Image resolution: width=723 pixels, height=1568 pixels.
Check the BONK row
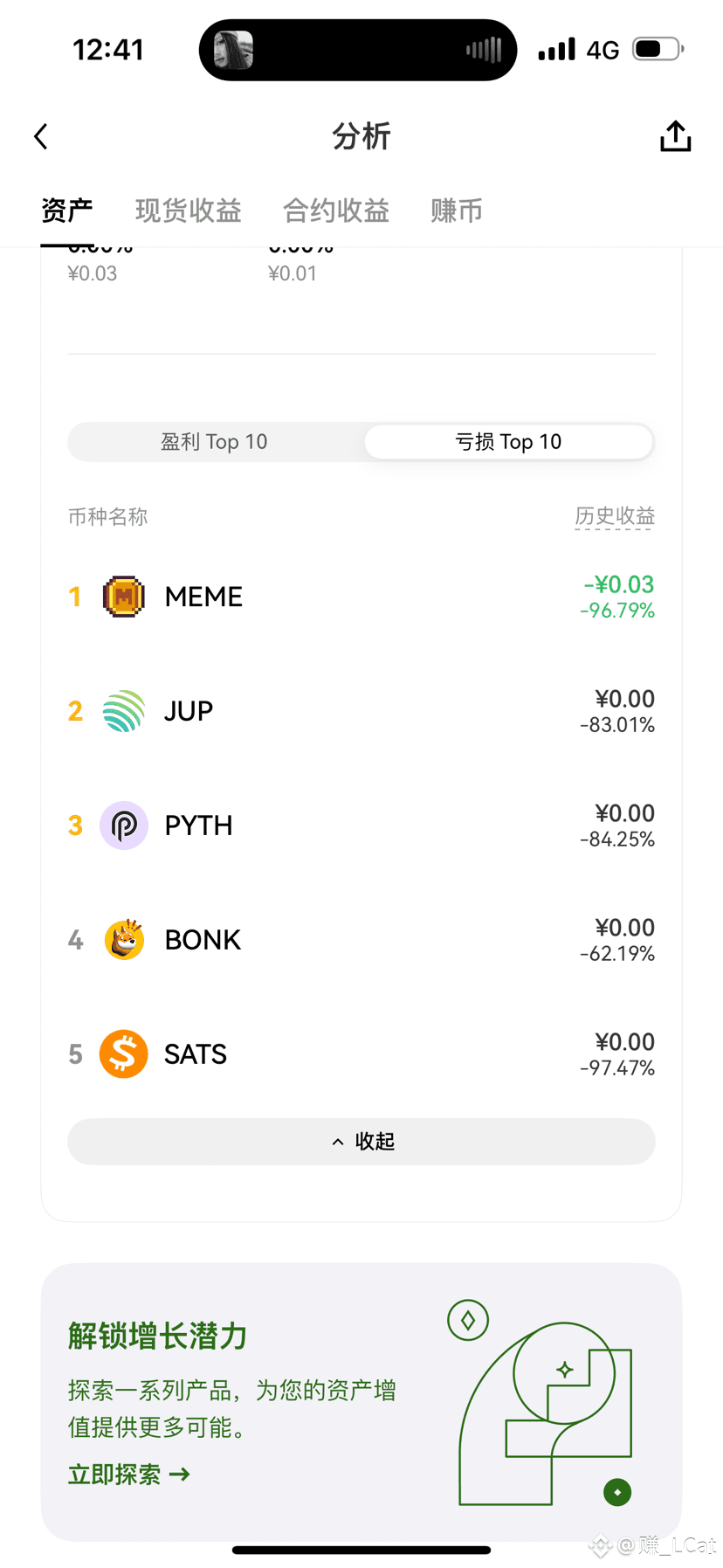click(361, 940)
